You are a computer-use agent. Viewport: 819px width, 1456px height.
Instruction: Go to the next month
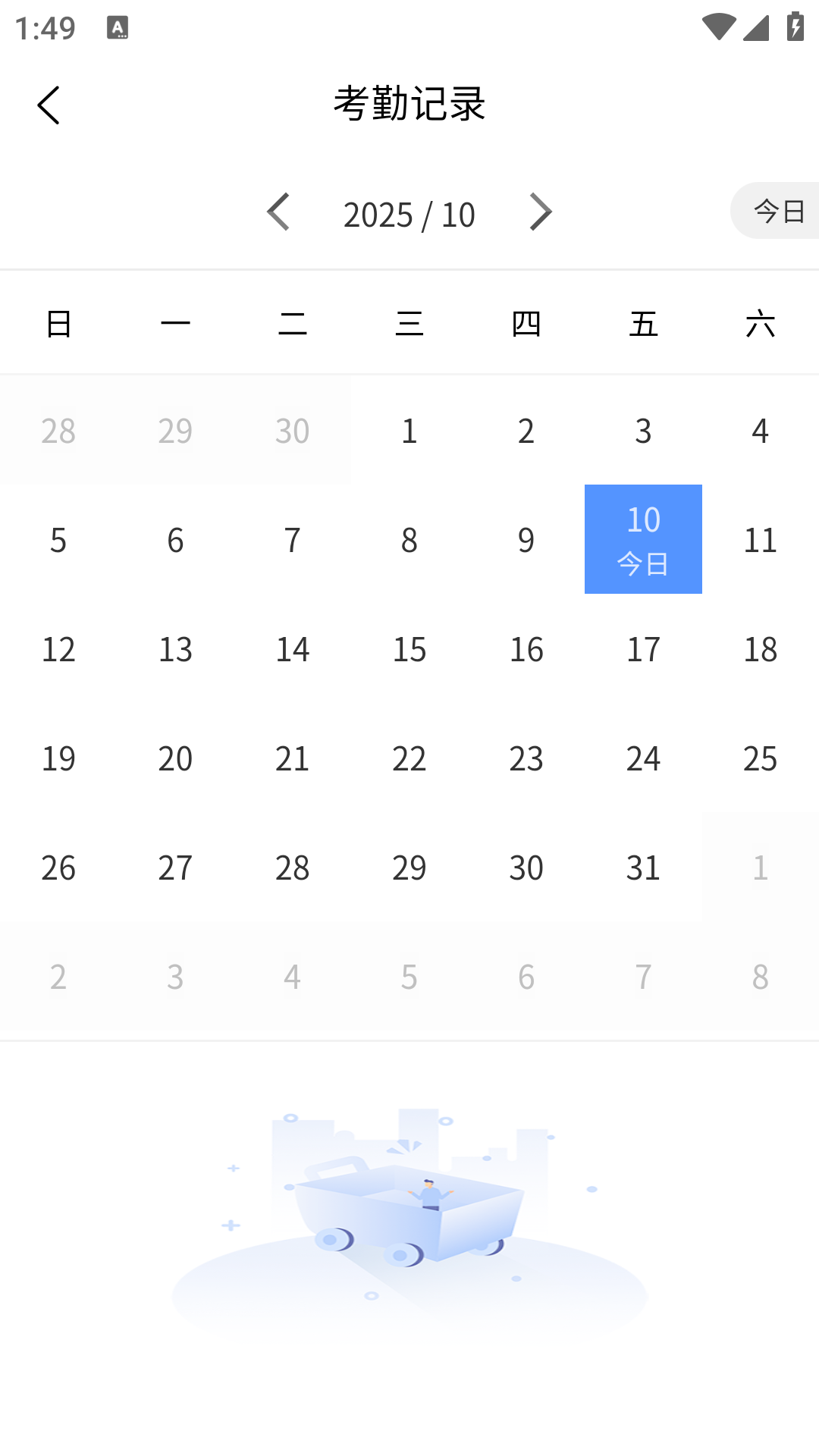point(540,212)
